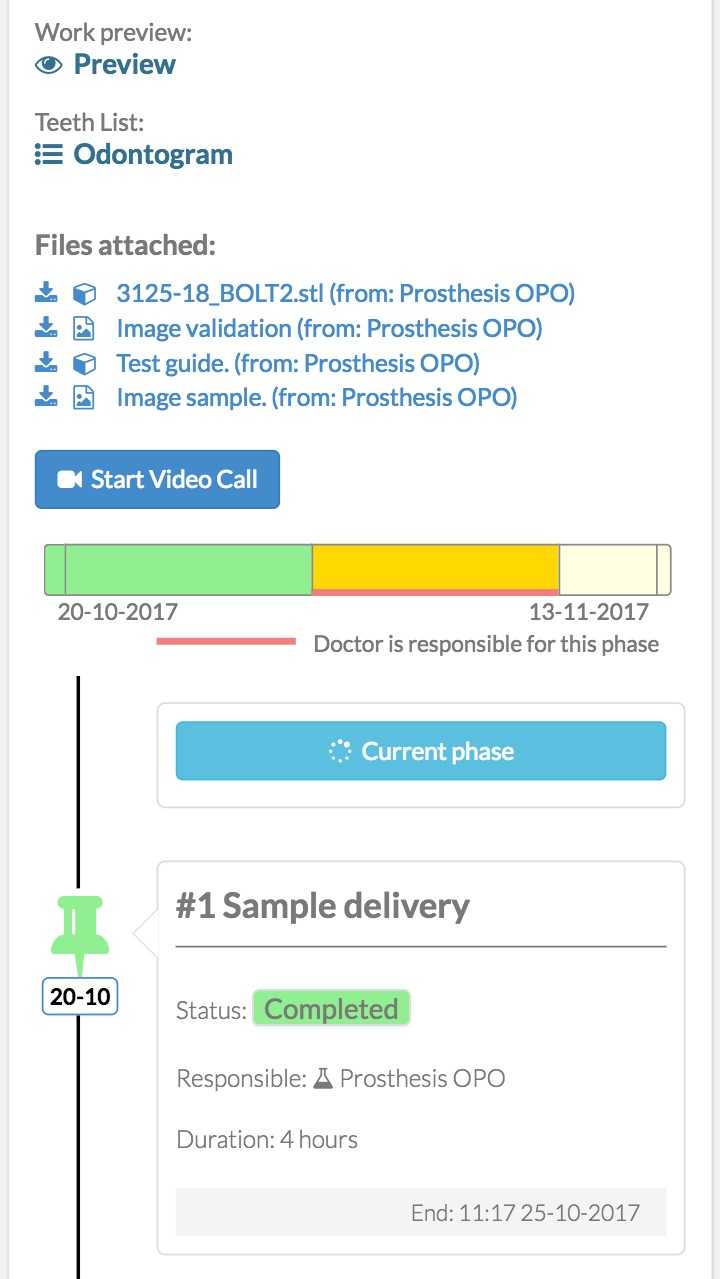Viewport: 721px width, 1279px height.
Task: Open 3125-18_BOLT2.stl attached file
Action: pos(346,294)
